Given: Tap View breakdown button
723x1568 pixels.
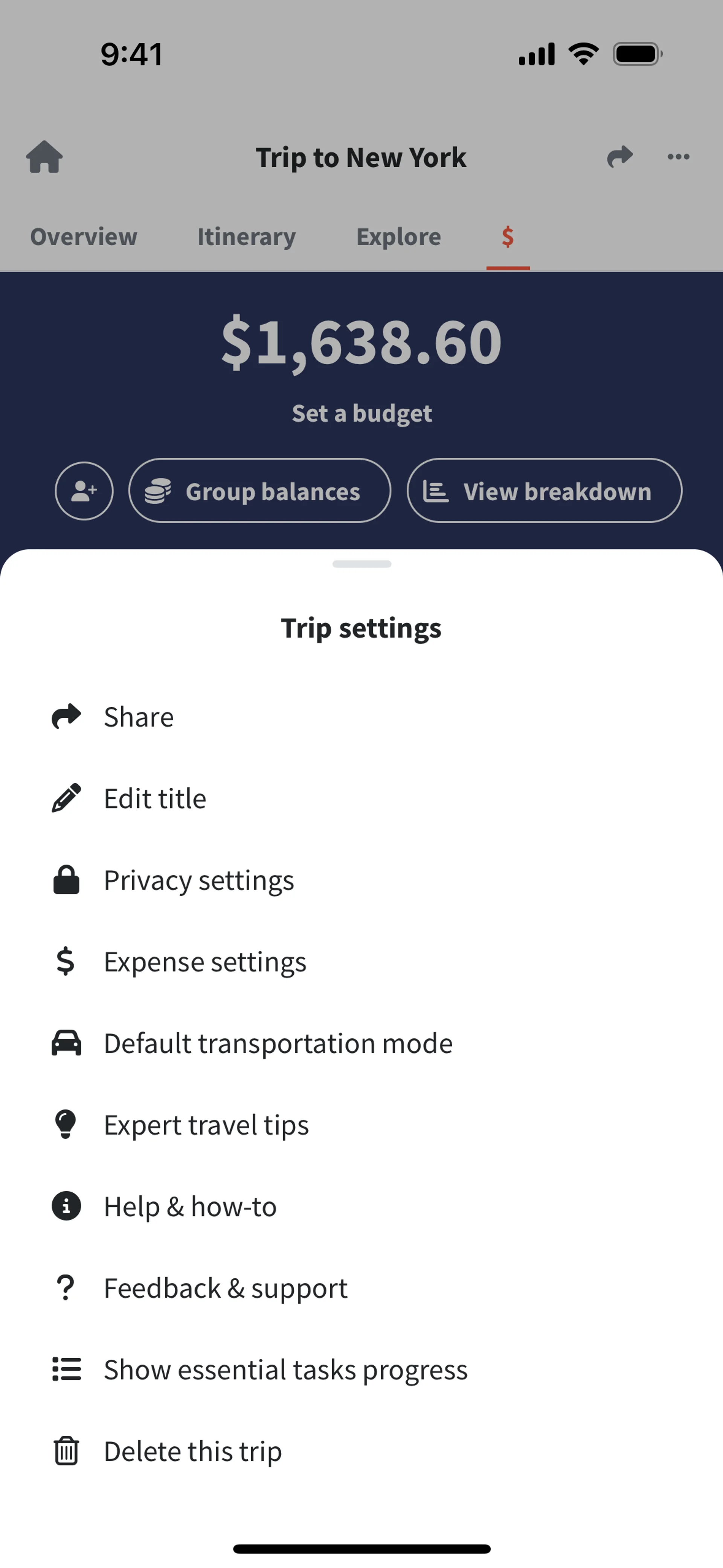Looking at the screenshot, I should (x=544, y=491).
